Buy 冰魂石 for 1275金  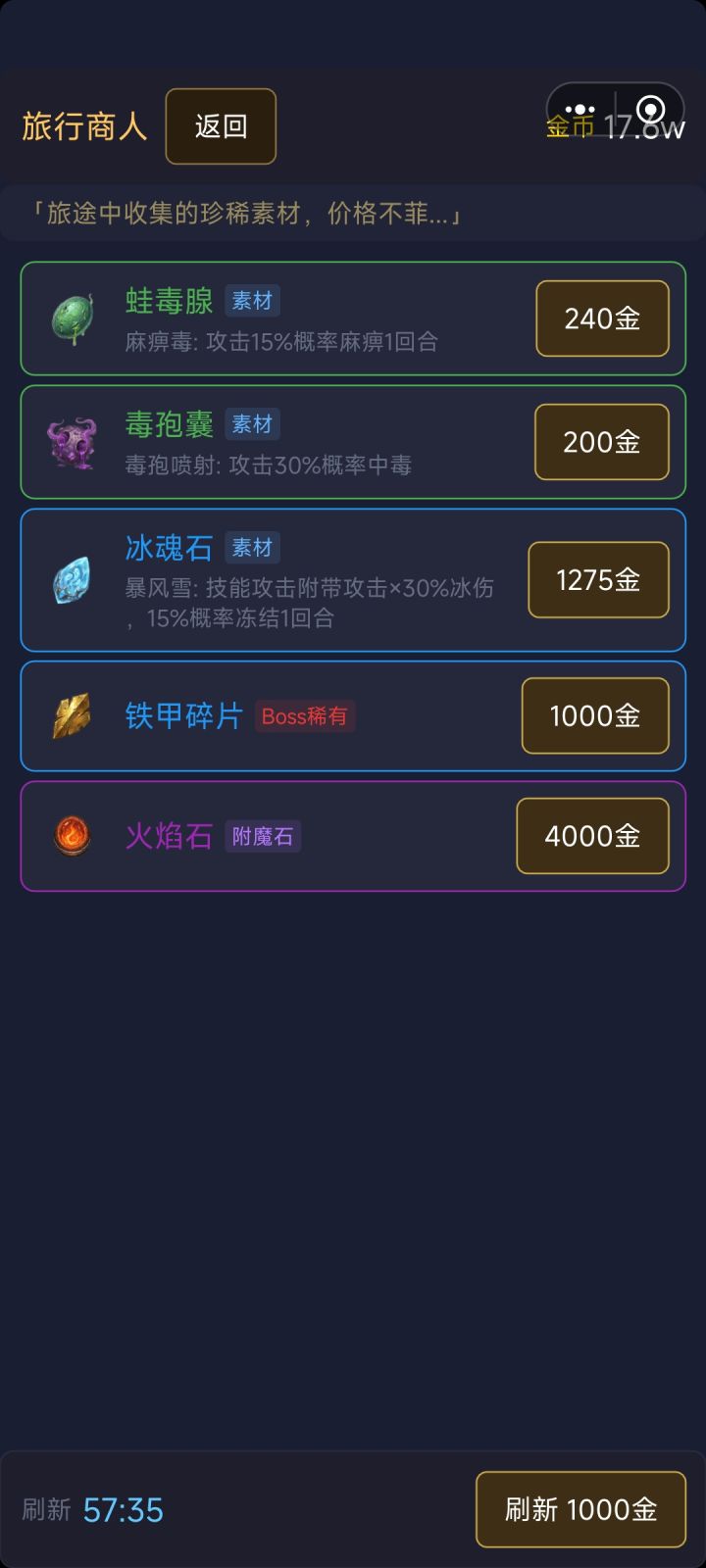[598, 579]
